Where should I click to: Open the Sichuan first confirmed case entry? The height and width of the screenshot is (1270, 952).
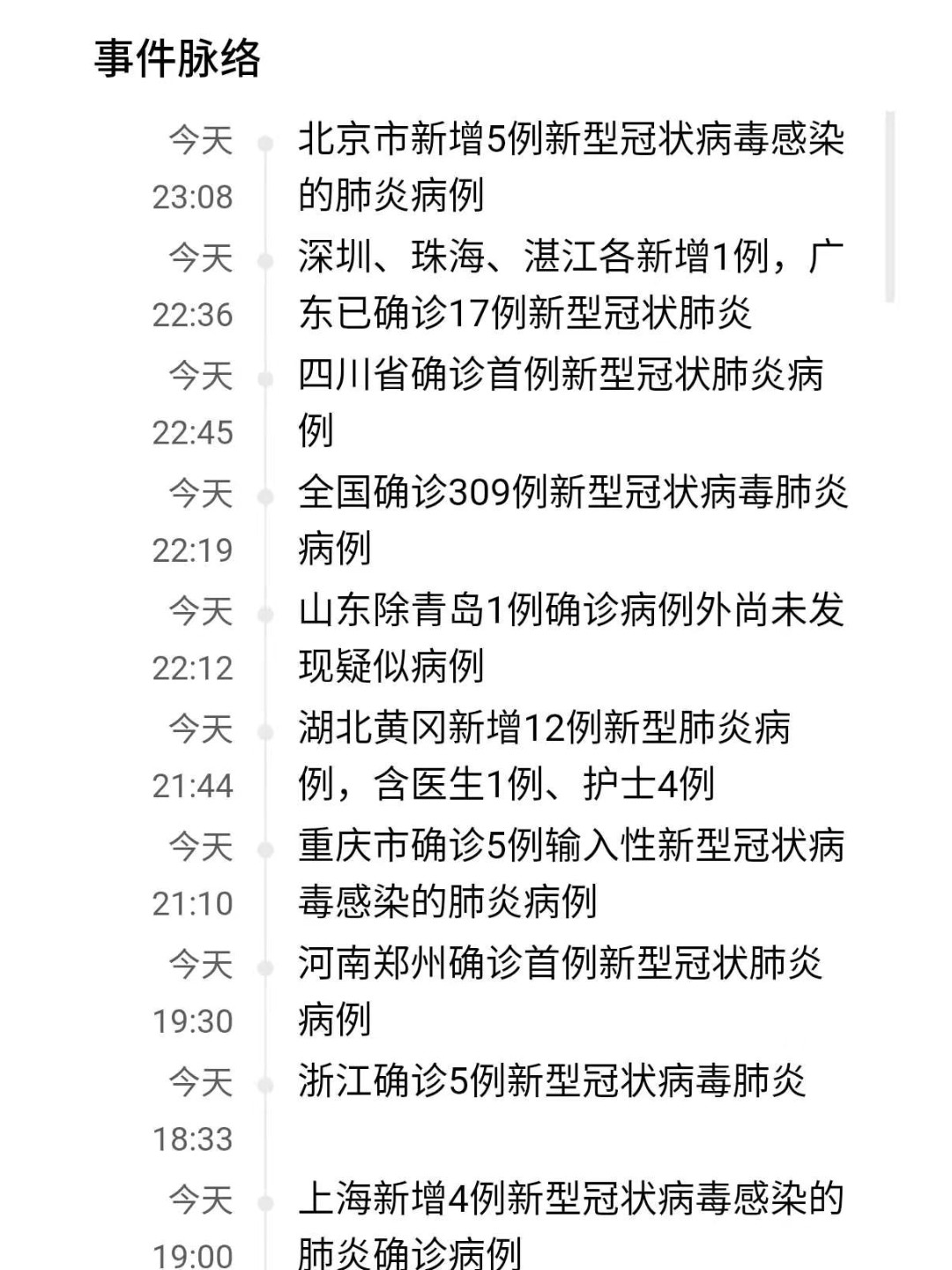561,402
